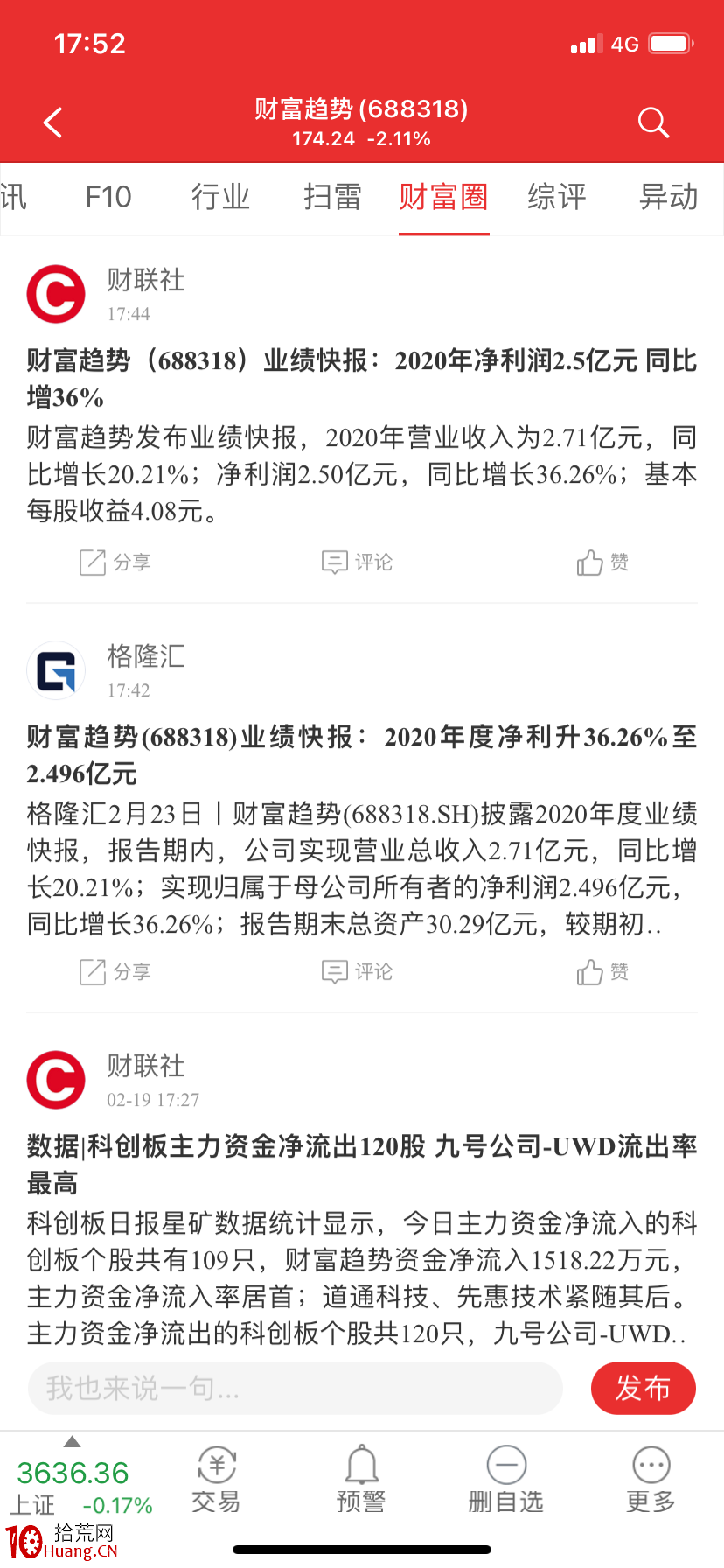Comment on the 财联社 17:44 post
This screenshot has height=1568, width=724.
tap(357, 562)
